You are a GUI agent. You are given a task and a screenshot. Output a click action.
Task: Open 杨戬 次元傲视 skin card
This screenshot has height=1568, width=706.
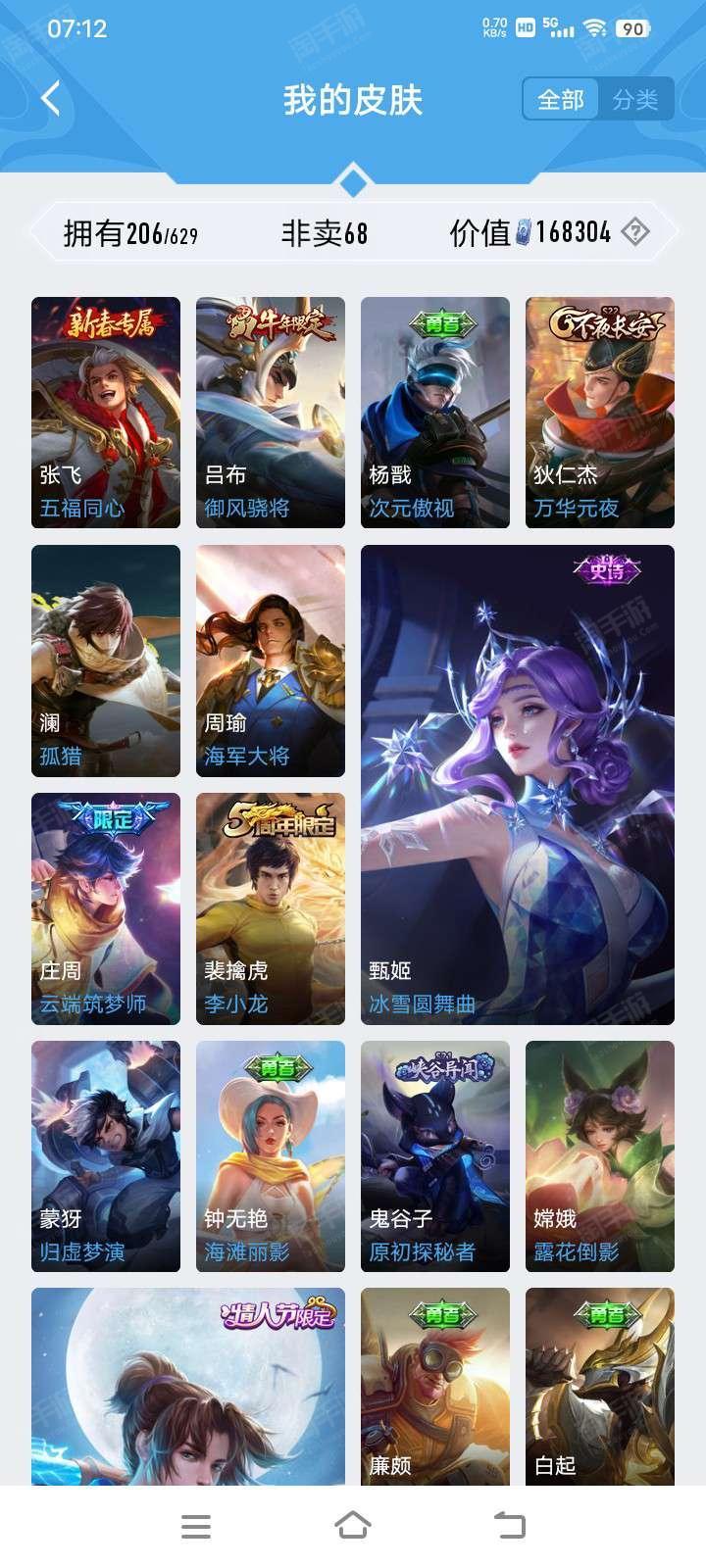435,413
